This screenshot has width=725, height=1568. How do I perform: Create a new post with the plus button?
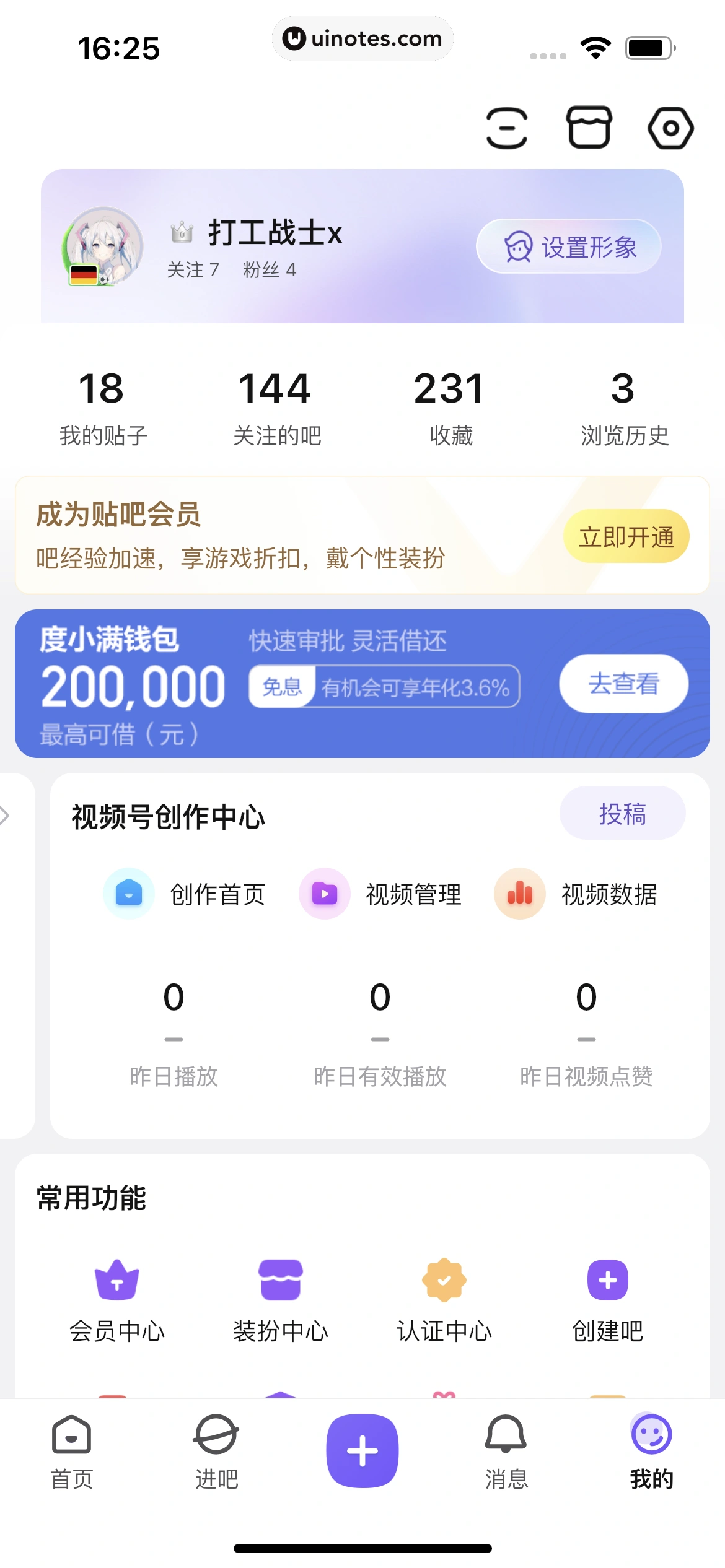point(362,1451)
